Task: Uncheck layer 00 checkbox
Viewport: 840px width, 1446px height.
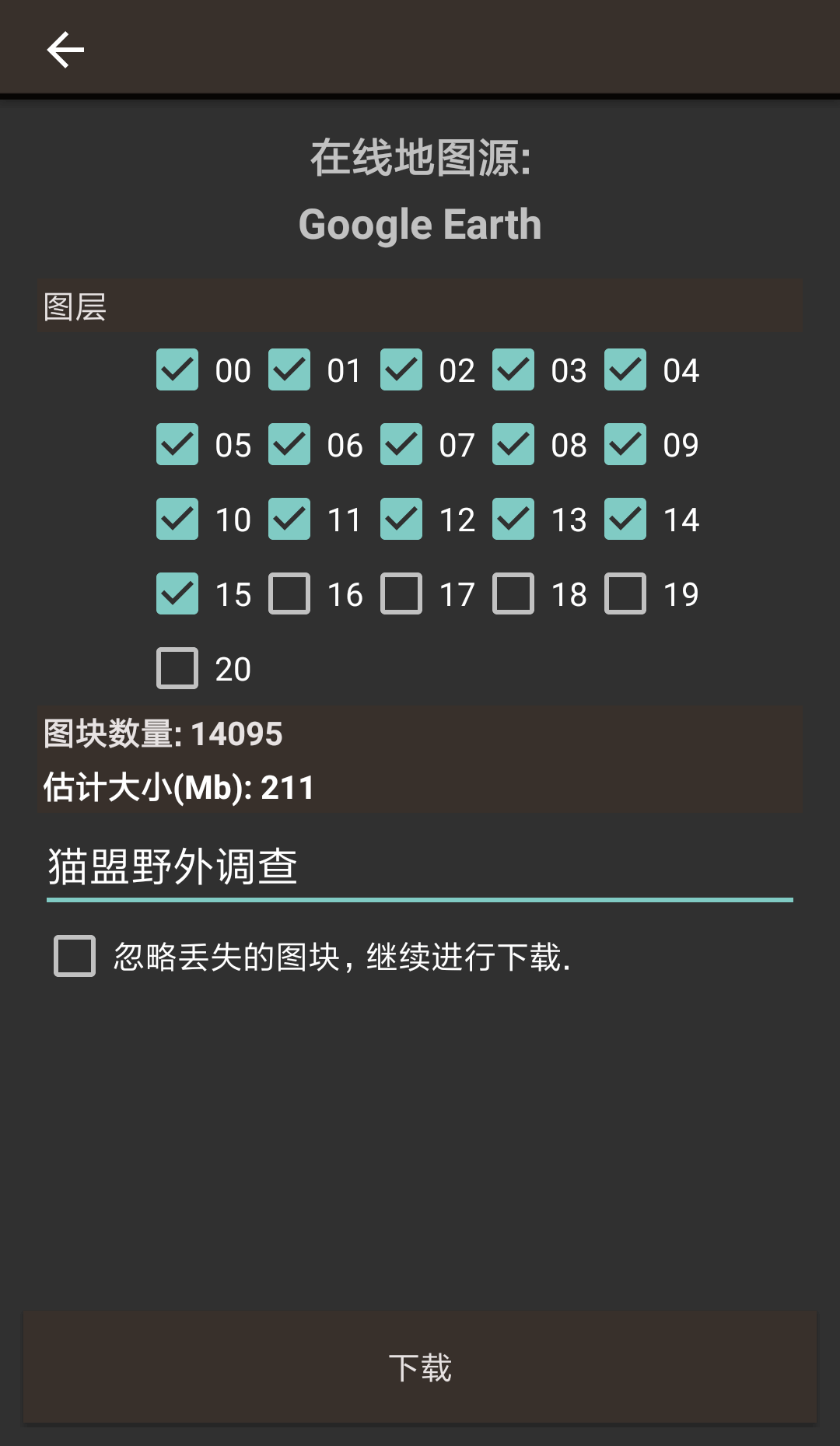Action: (177, 369)
